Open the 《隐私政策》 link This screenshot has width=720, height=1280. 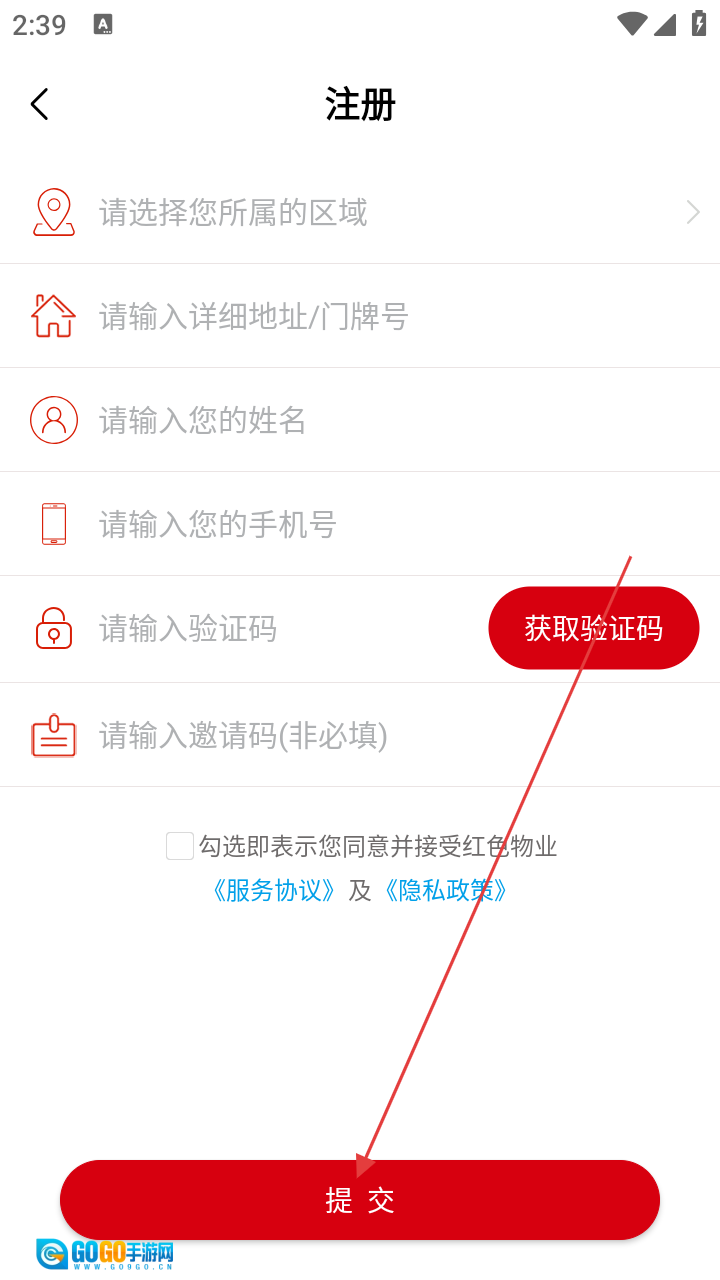point(446,890)
